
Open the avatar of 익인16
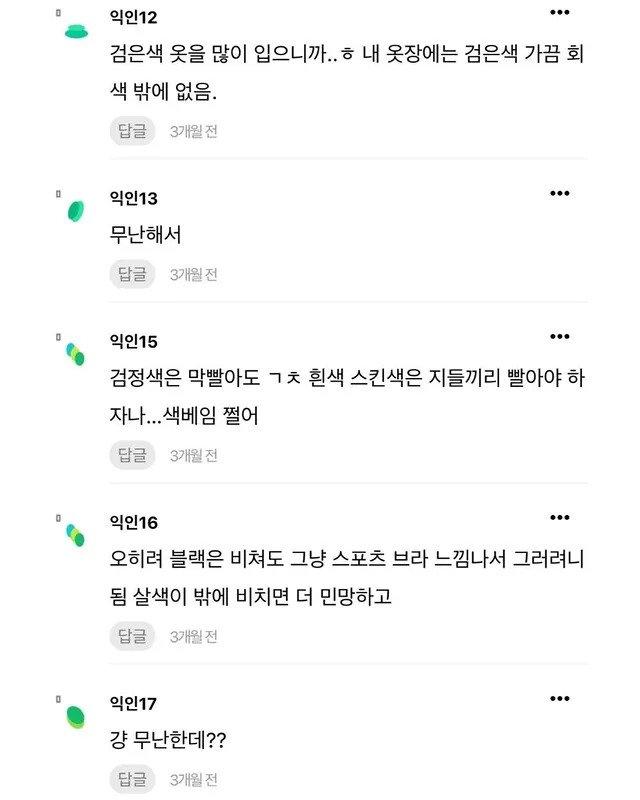point(76,534)
